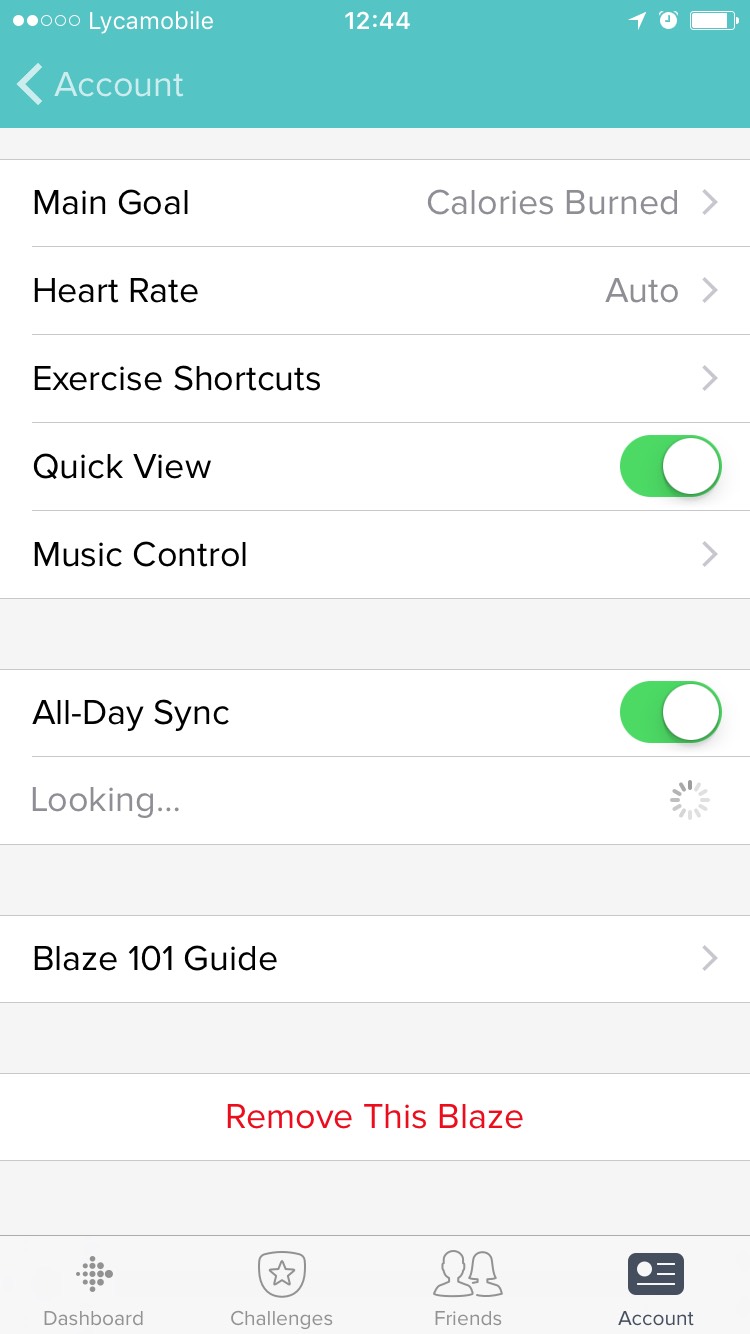Switch to the Challenges tab
750x1334 pixels.
[x=281, y=1288]
